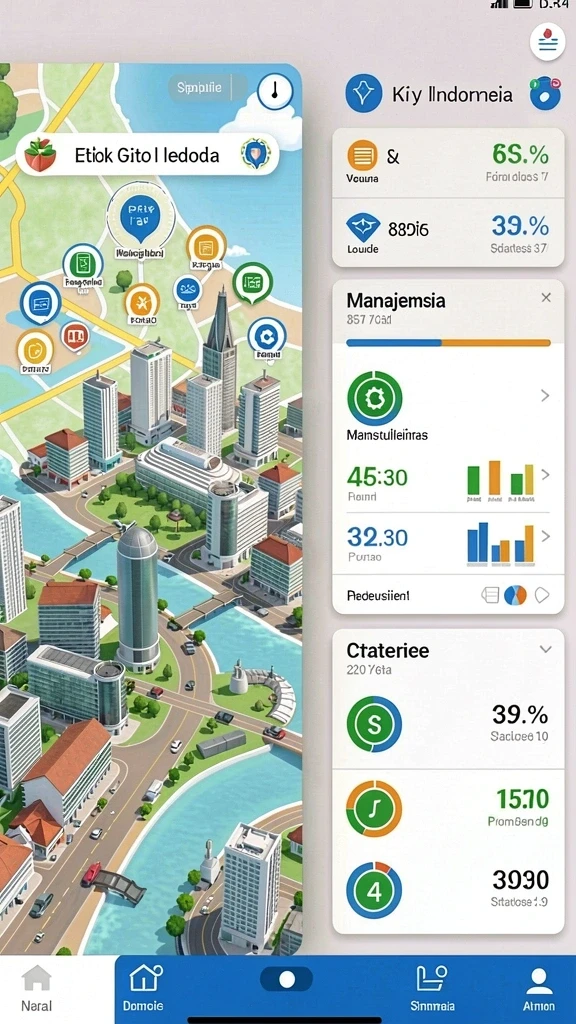The width and height of the screenshot is (576, 1024).
Task: Open the 32.30 stats row
Action: pos(448,542)
